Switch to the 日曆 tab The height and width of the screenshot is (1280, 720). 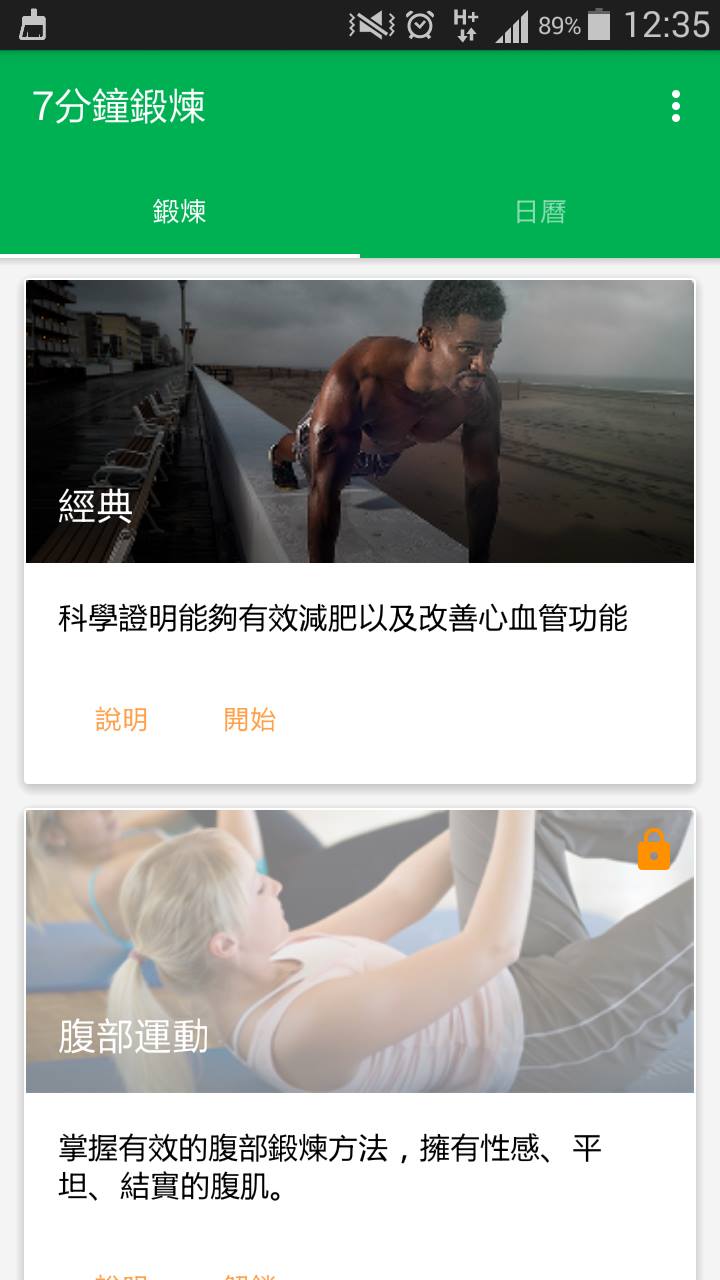point(540,212)
